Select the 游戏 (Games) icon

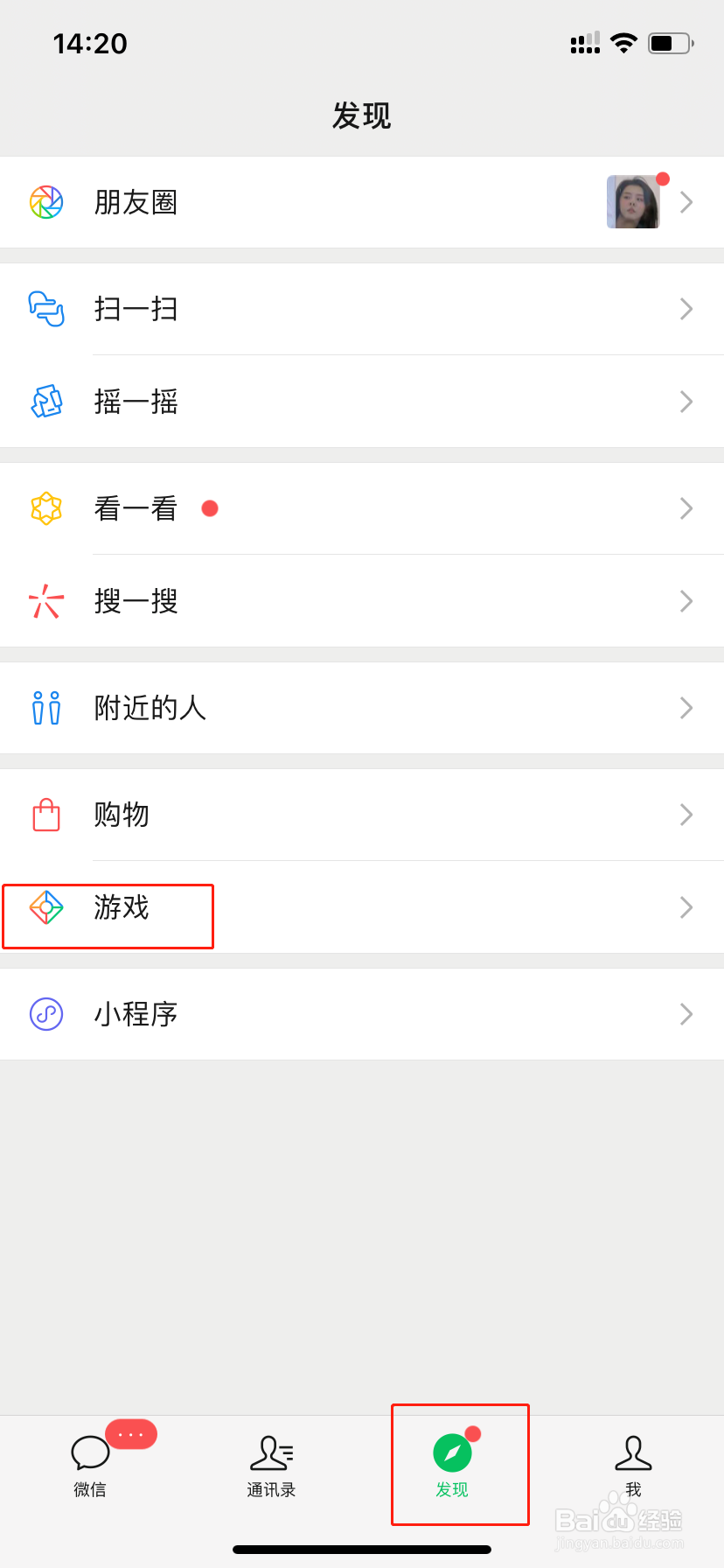click(x=45, y=907)
